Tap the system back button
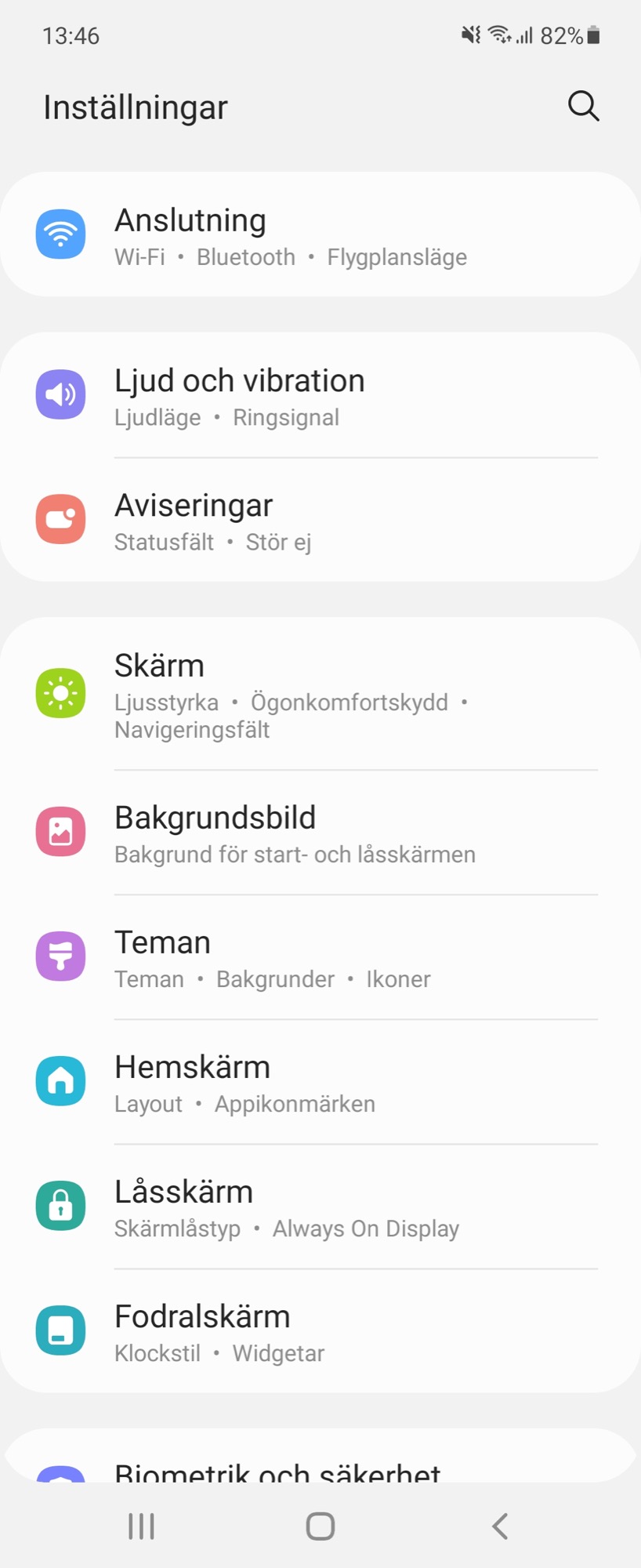 tap(500, 1526)
